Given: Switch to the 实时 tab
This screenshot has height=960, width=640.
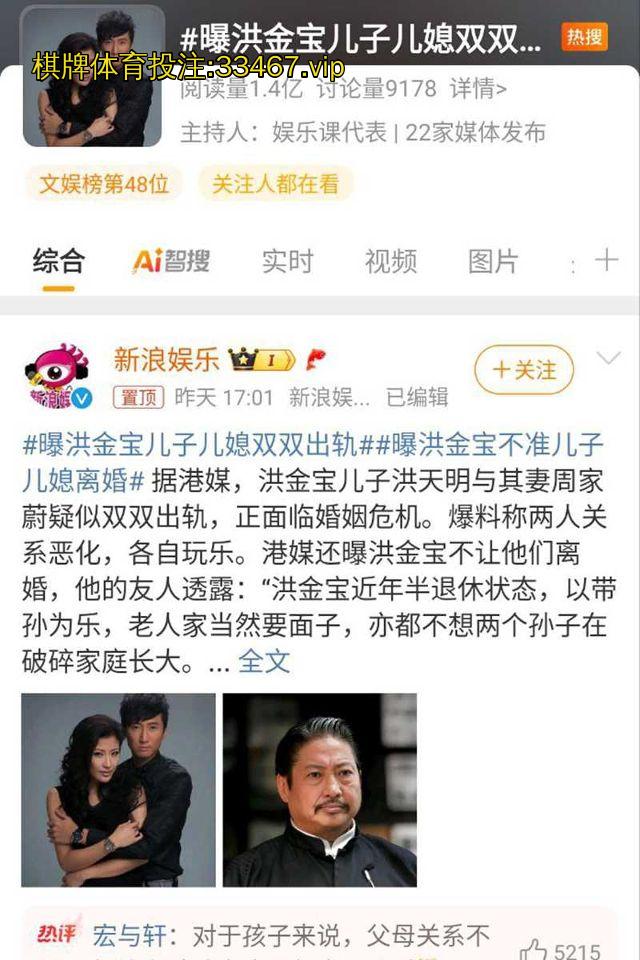Looking at the screenshot, I should tap(287, 262).
